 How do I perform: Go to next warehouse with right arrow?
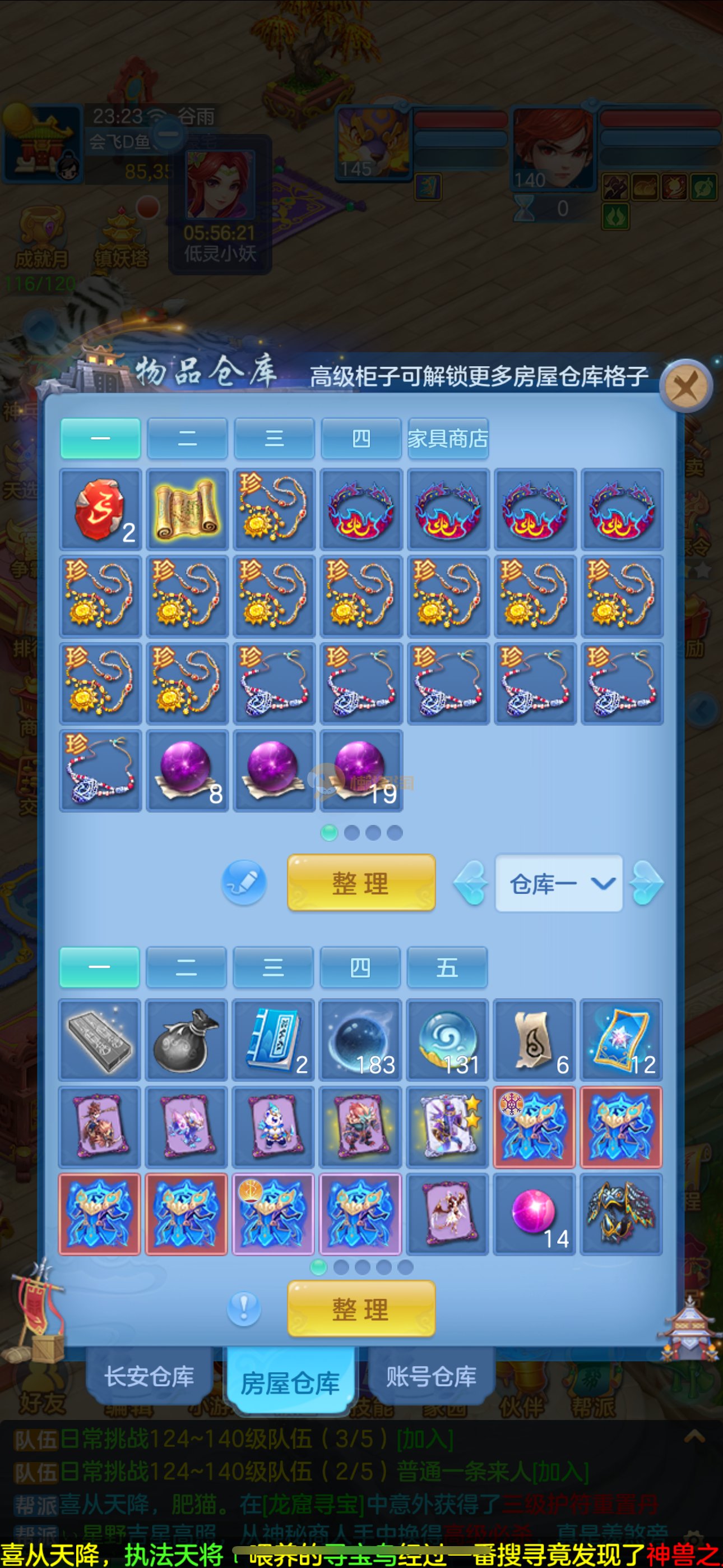pos(646,883)
